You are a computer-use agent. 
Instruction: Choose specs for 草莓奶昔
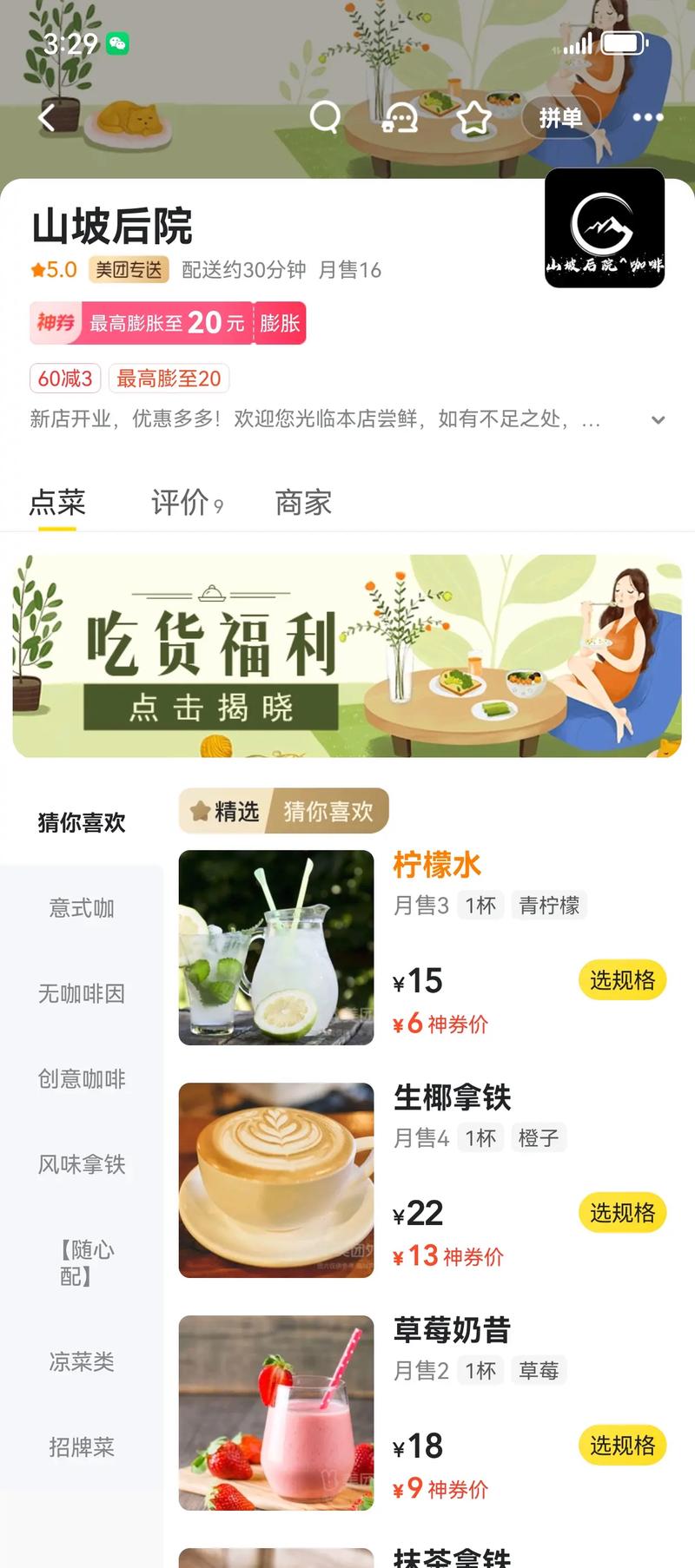tap(622, 1446)
